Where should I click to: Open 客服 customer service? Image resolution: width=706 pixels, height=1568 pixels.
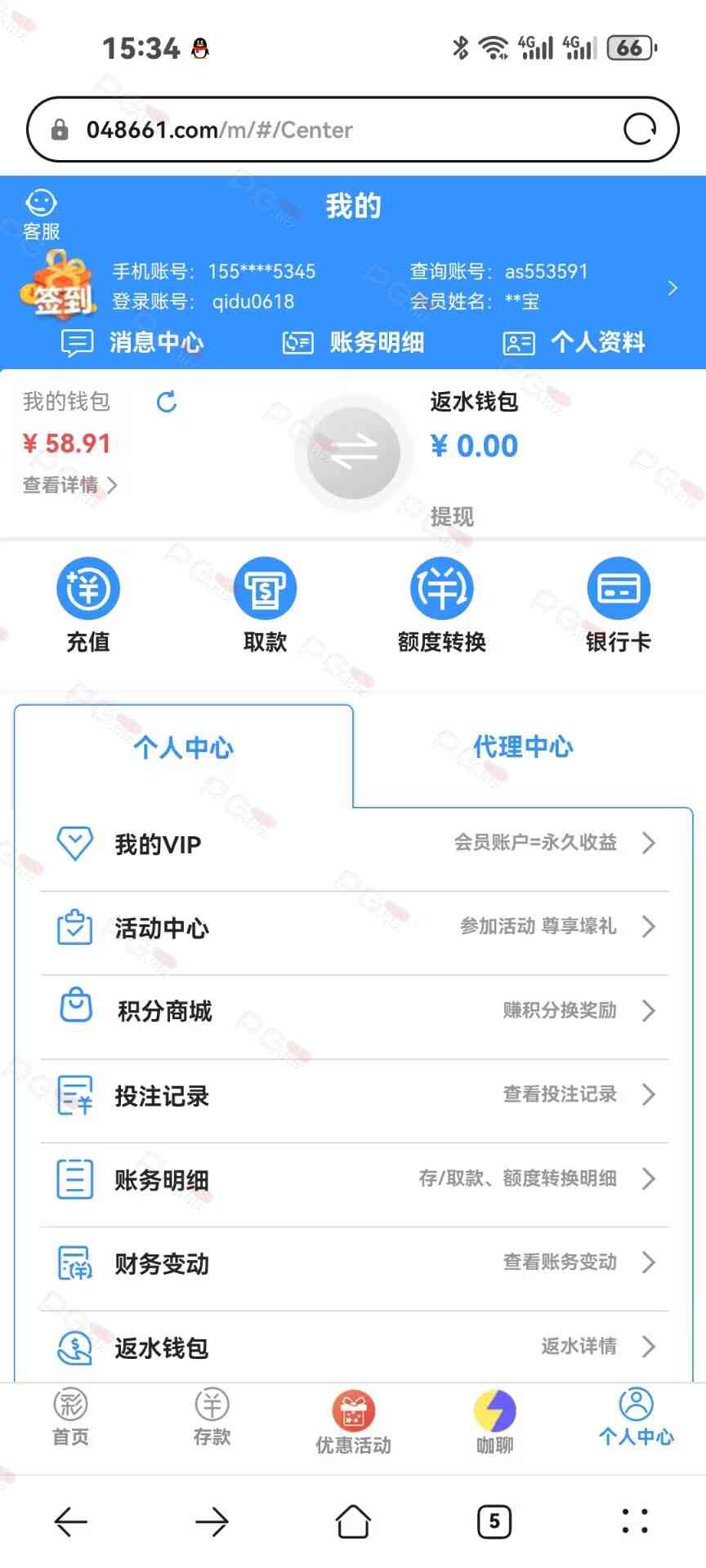point(41,215)
